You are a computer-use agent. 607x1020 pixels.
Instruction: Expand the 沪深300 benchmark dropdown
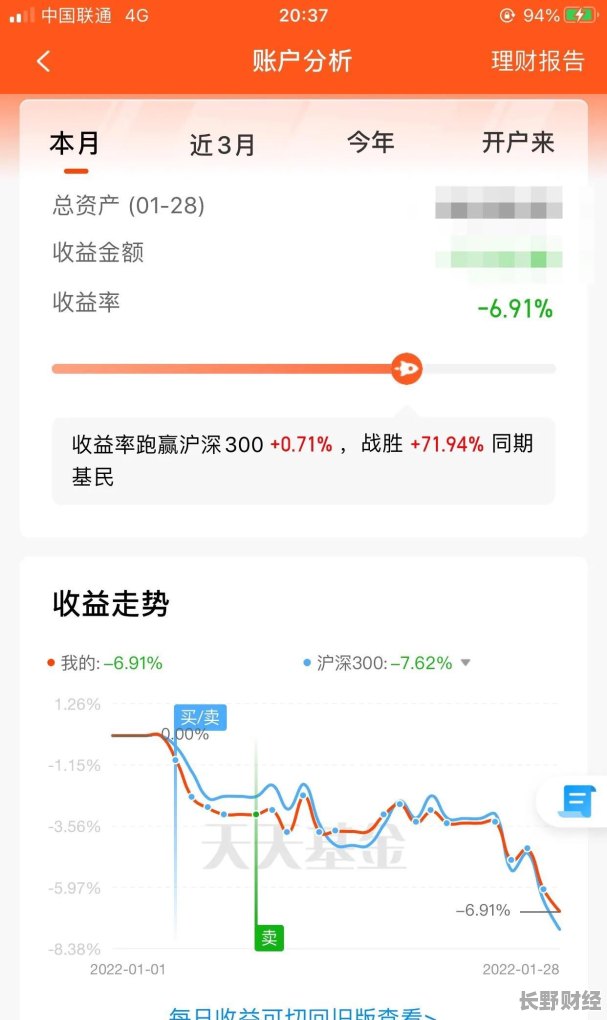coord(465,663)
